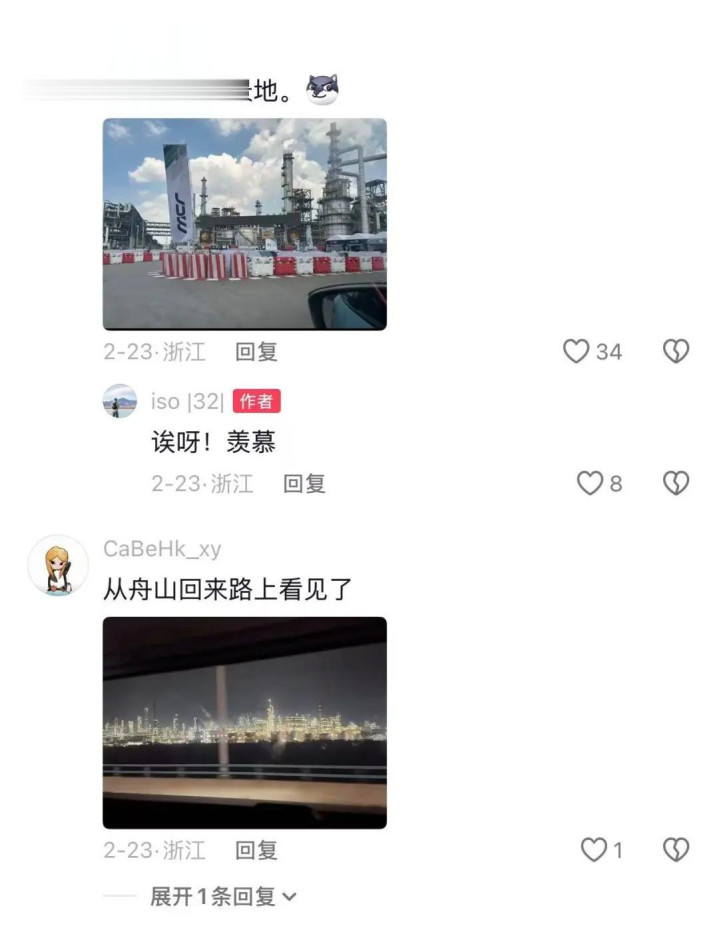Screen dimensions: 719x940
Task: Open the night refinery photo from CaBeHk_xy
Action: [x=244, y=722]
